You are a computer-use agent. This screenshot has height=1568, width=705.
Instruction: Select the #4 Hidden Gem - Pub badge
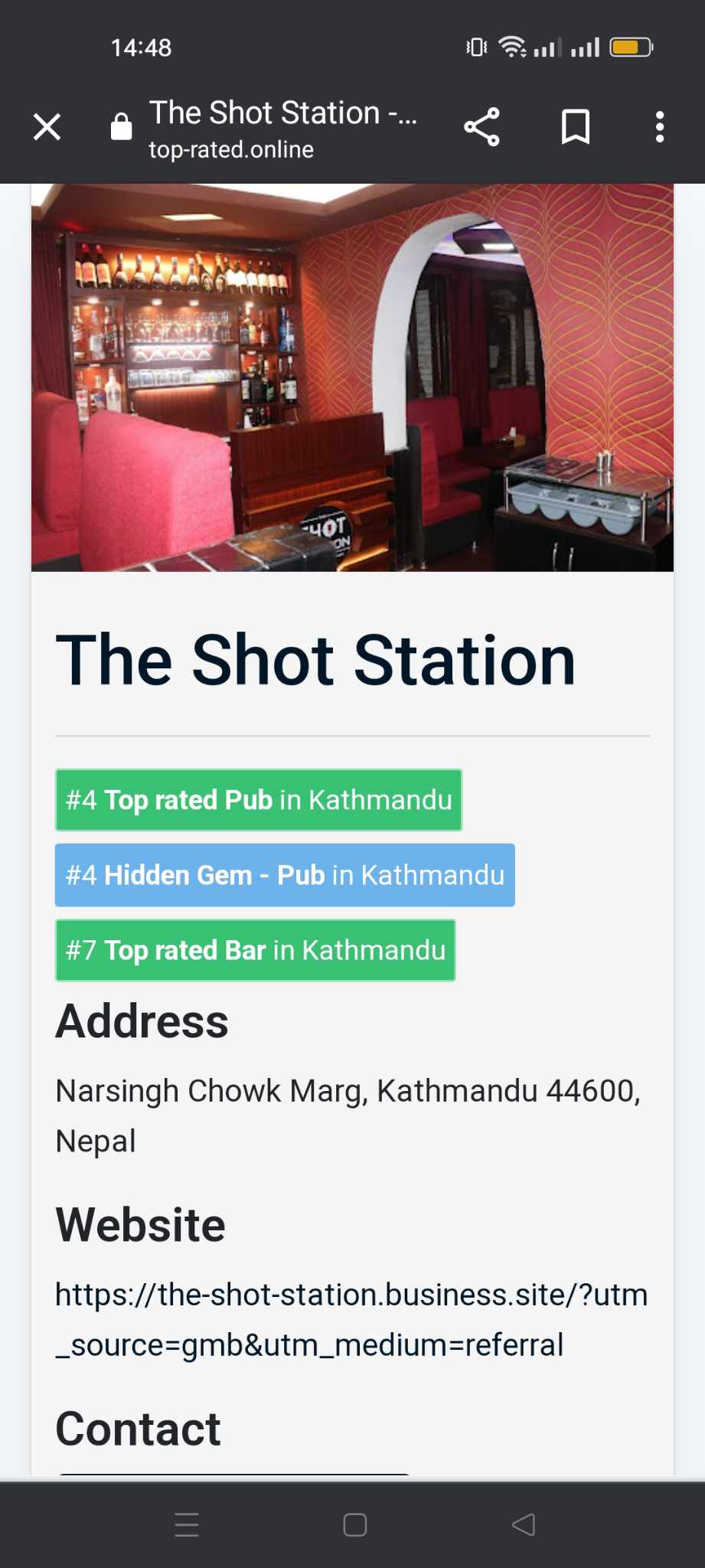click(285, 875)
